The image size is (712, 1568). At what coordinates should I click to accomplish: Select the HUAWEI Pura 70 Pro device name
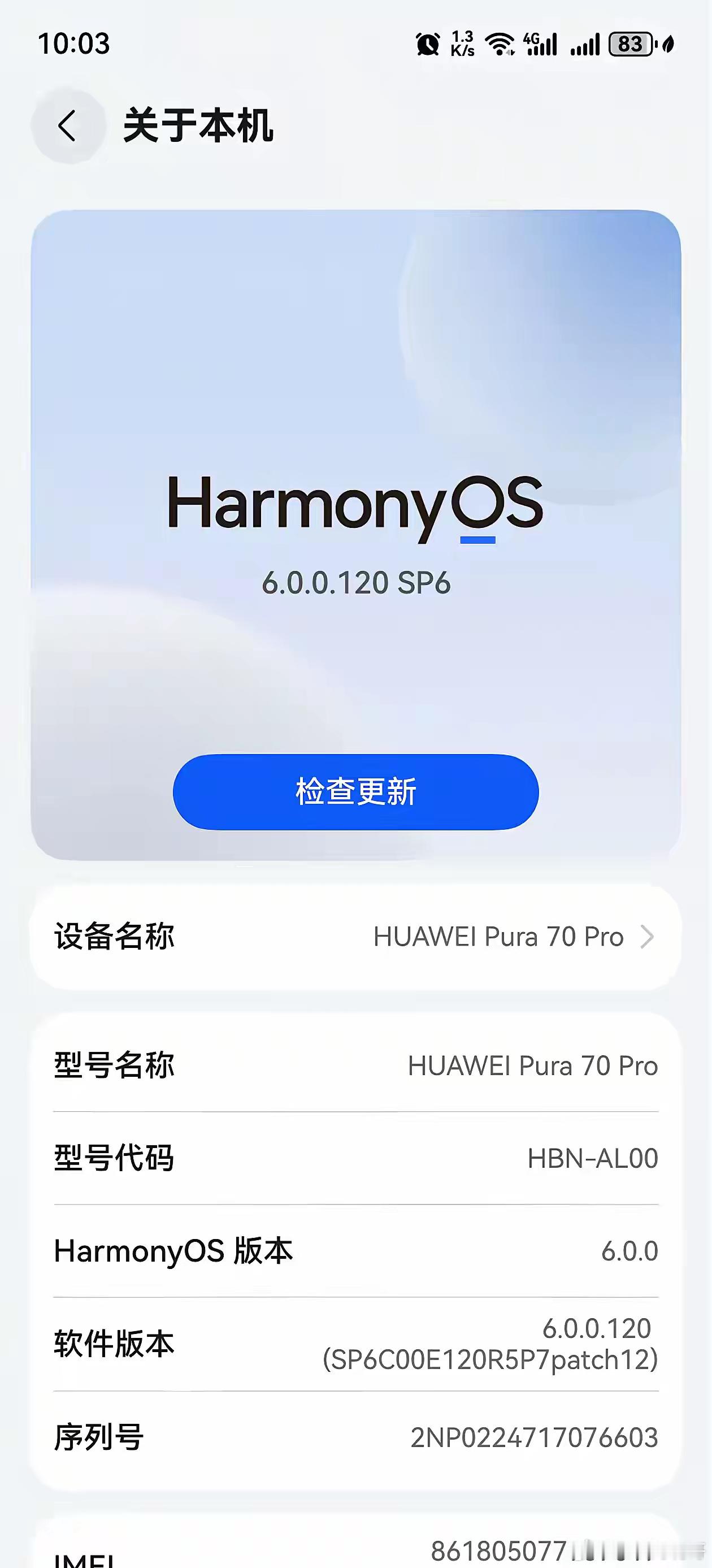coord(499,936)
